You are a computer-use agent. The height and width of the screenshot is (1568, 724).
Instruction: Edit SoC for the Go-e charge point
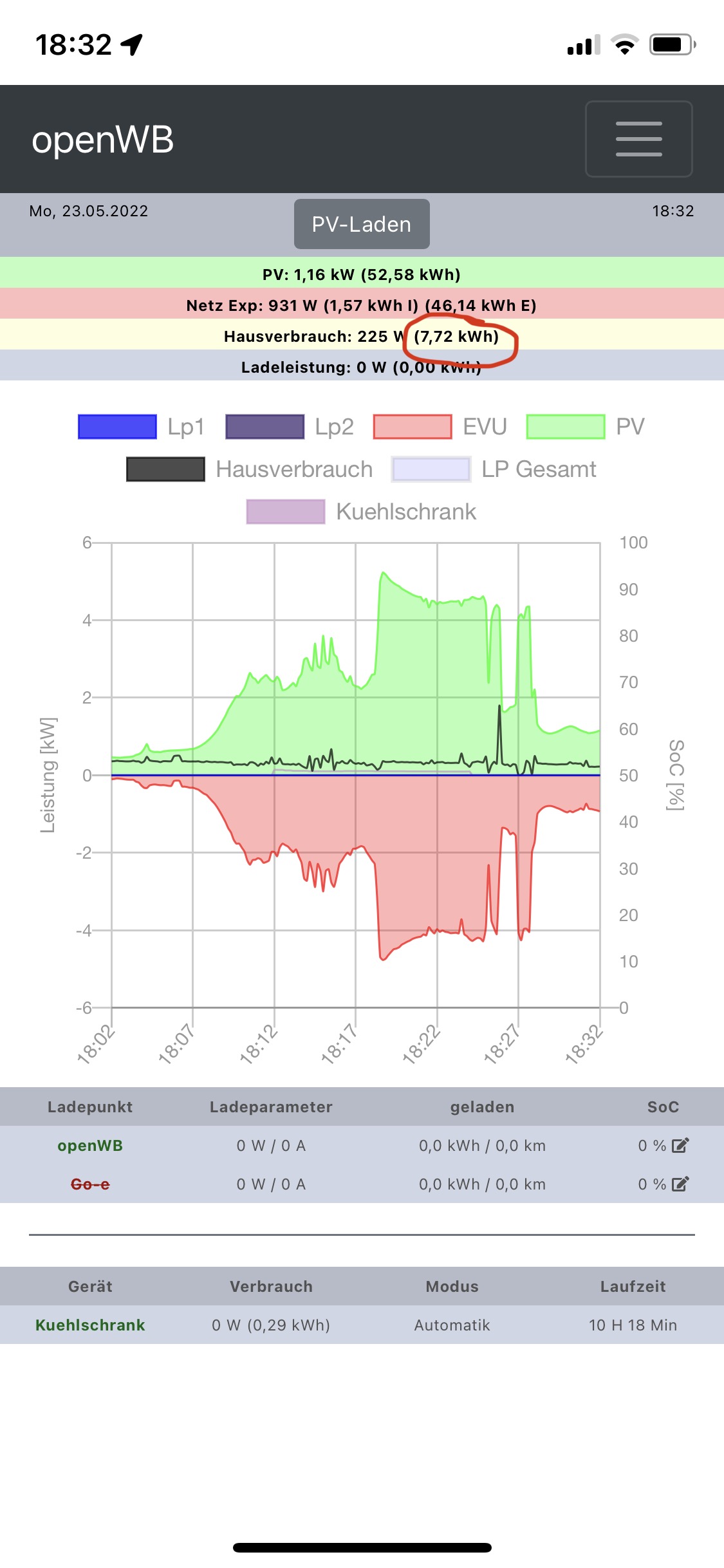click(x=680, y=1184)
